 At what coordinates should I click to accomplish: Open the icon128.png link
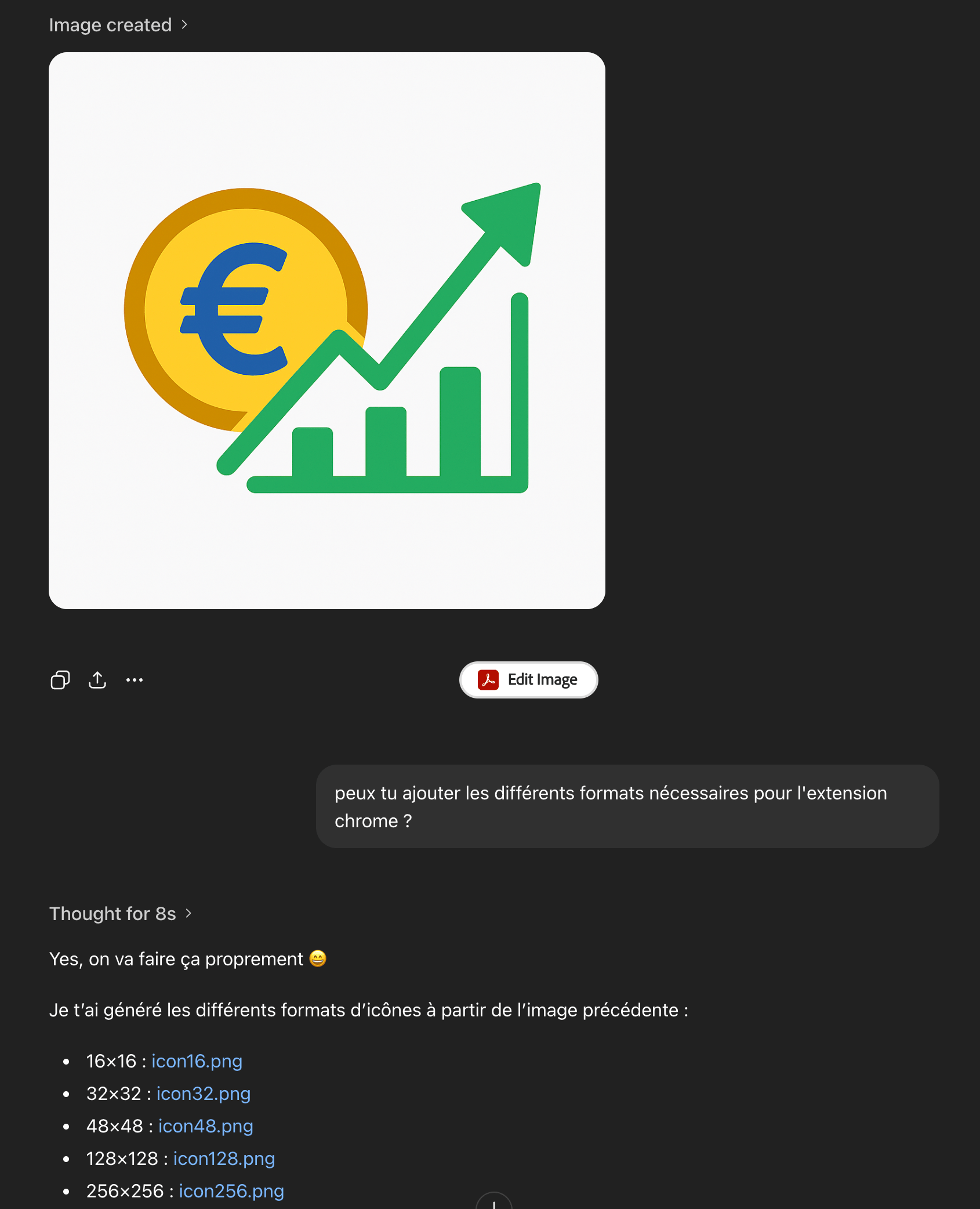pyautogui.click(x=224, y=1159)
